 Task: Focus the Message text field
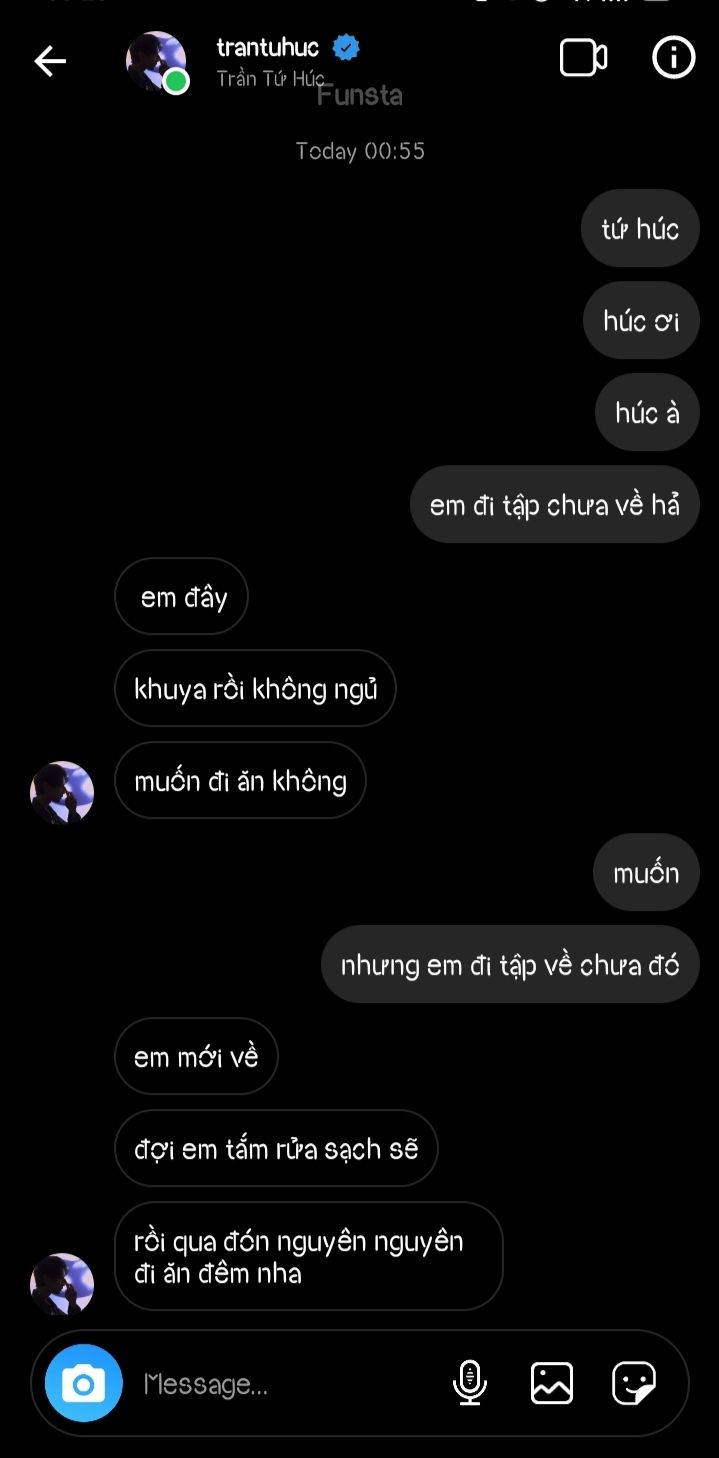click(x=285, y=1384)
